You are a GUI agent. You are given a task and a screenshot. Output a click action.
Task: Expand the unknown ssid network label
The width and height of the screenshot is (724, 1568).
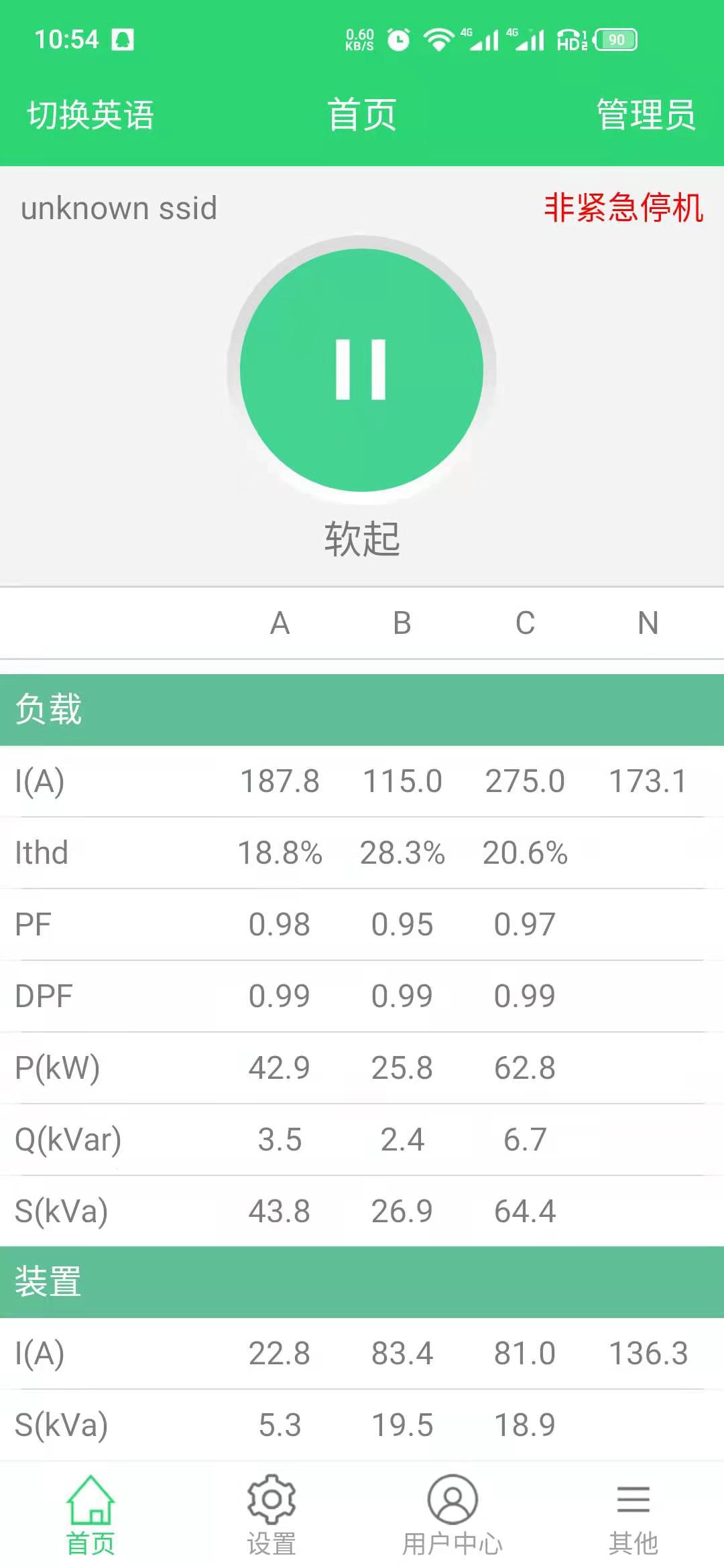point(119,208)
